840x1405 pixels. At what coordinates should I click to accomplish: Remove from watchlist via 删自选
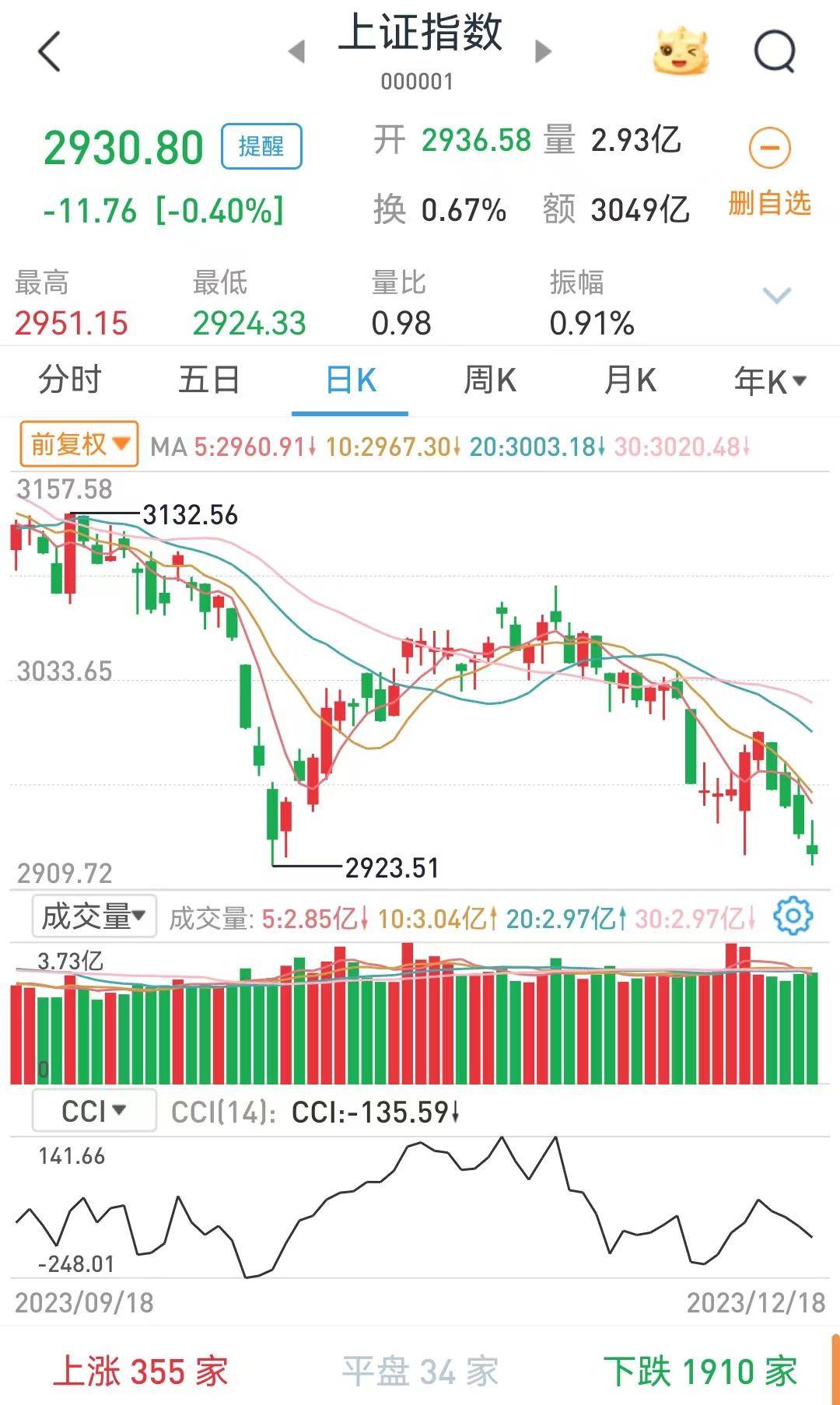[769, 170]
